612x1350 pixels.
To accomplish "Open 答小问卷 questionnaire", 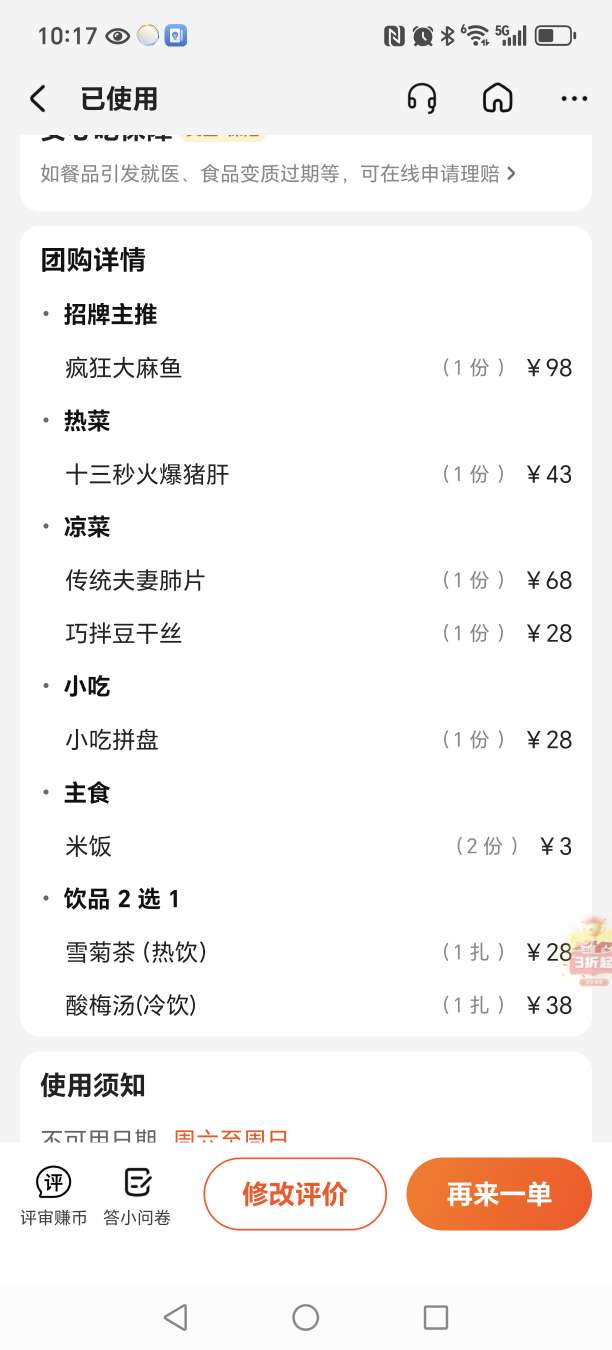I will [x=137, y=1195].
